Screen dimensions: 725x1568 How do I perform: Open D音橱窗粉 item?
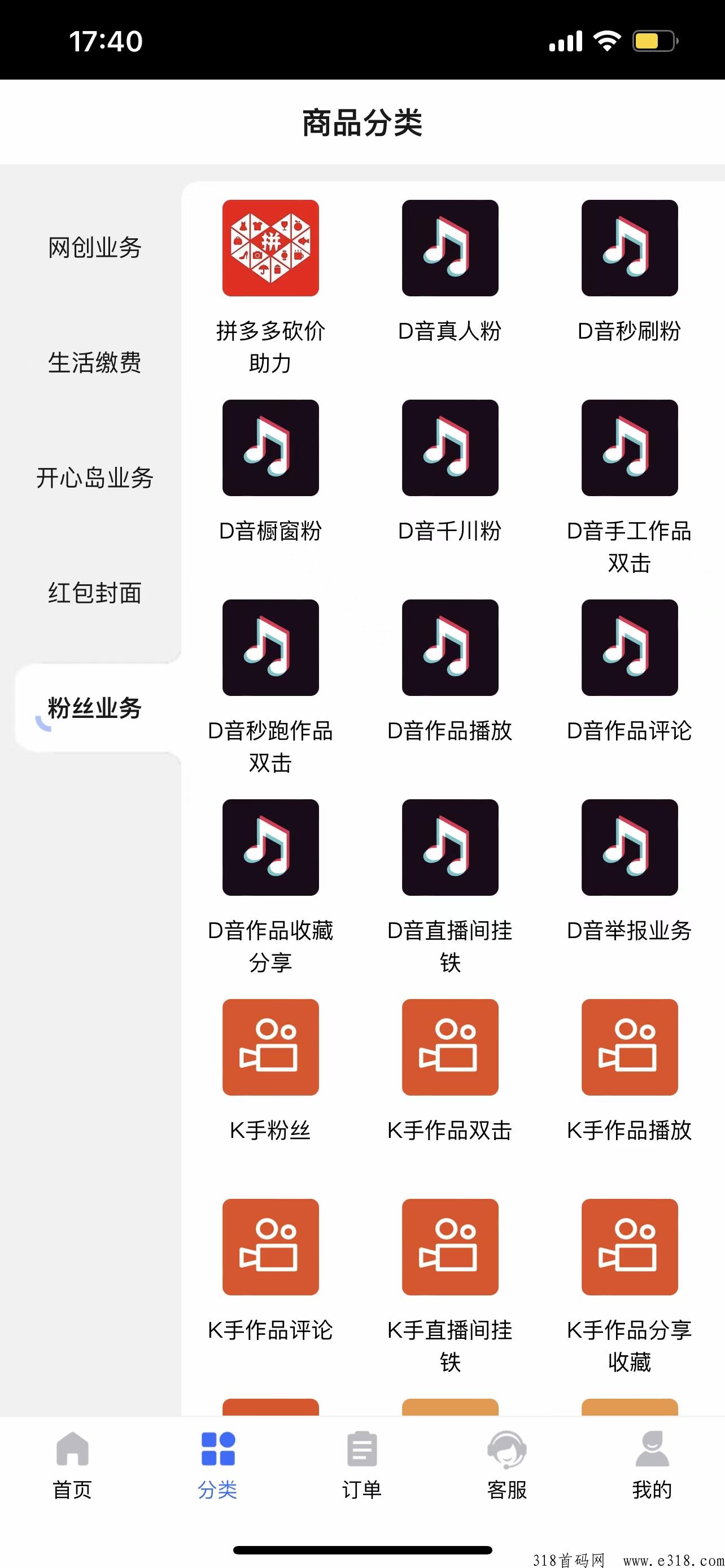pyautogui.click(x=270, y=448)
